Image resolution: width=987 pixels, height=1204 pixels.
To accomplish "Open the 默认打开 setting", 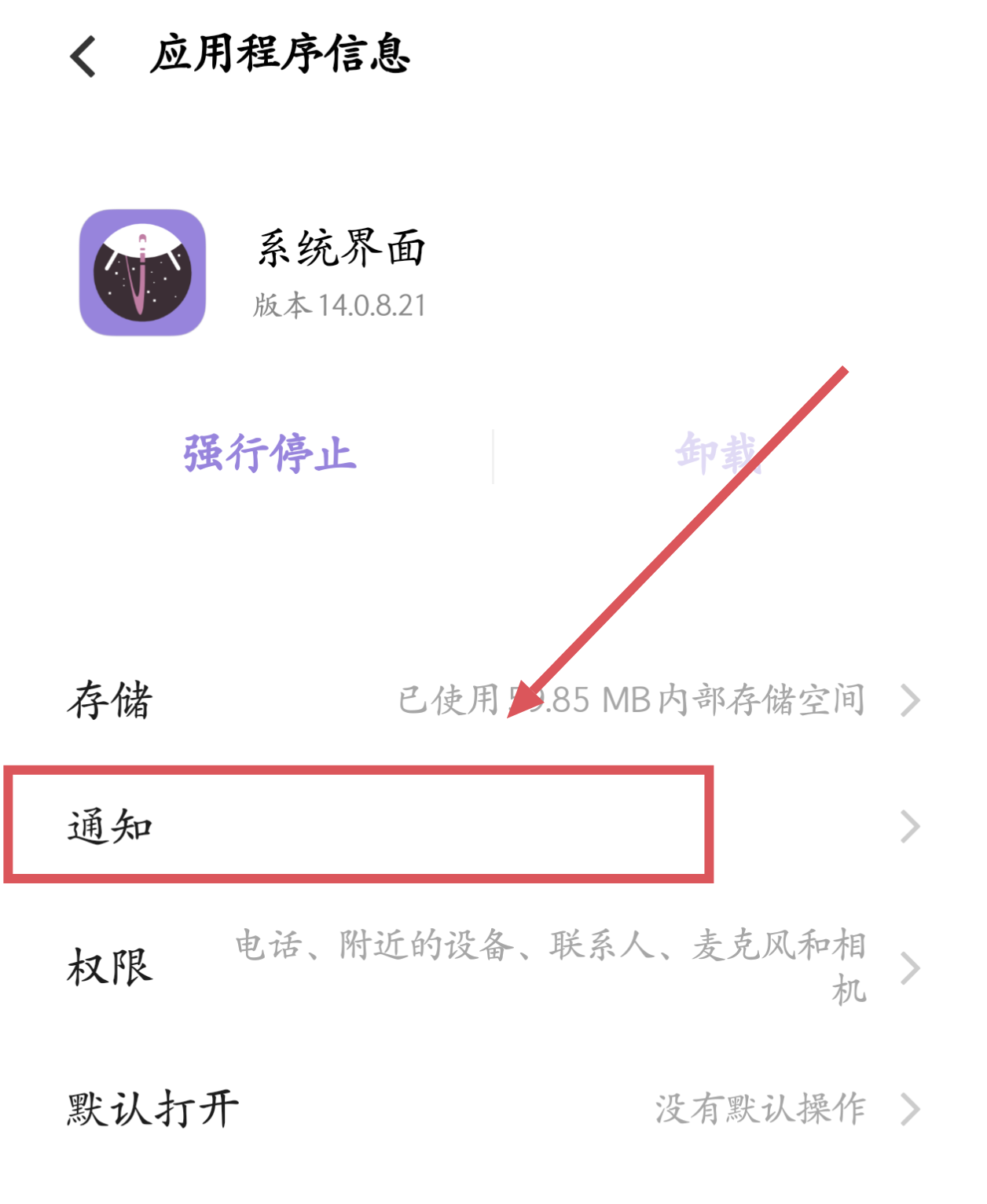I will (x=493, y=1109).
